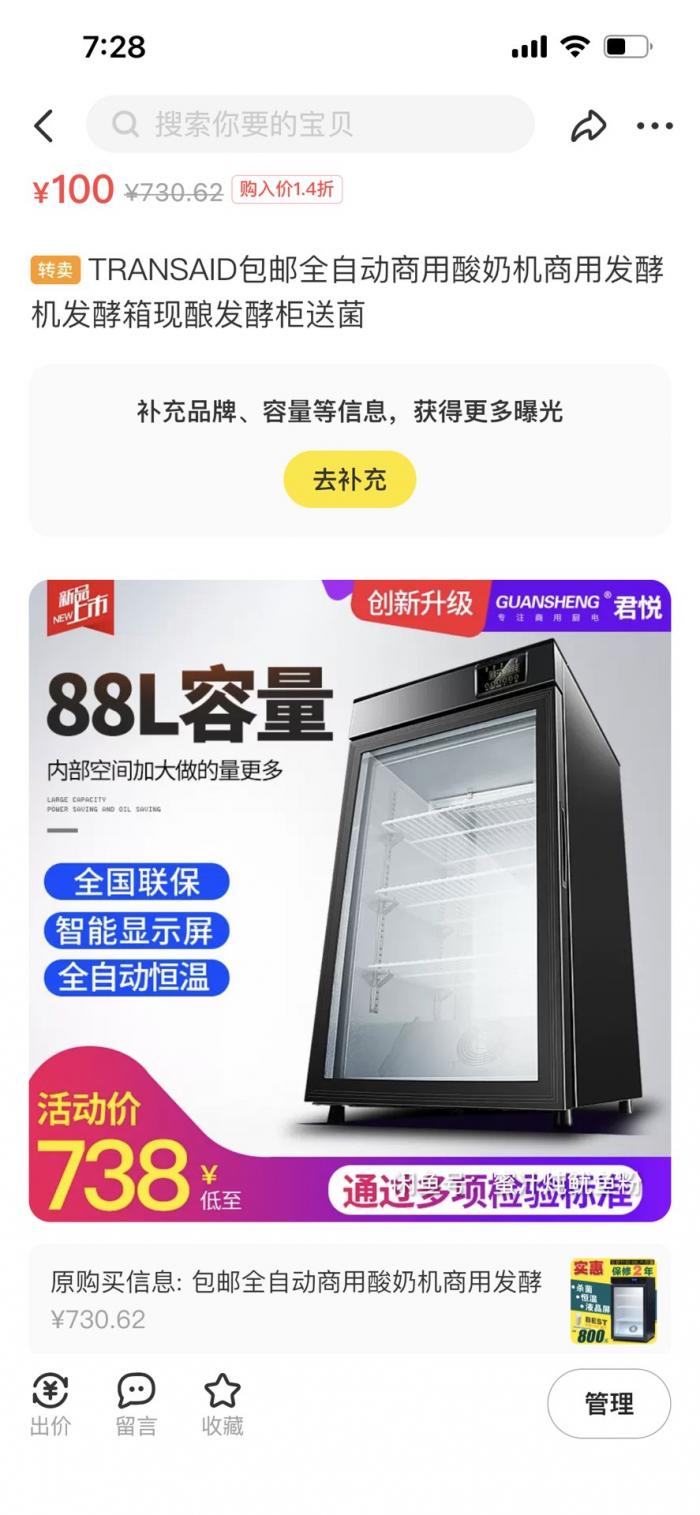700x1515 pixels.
Task: Open the 管理 manage button
Action: [609, 1404]
